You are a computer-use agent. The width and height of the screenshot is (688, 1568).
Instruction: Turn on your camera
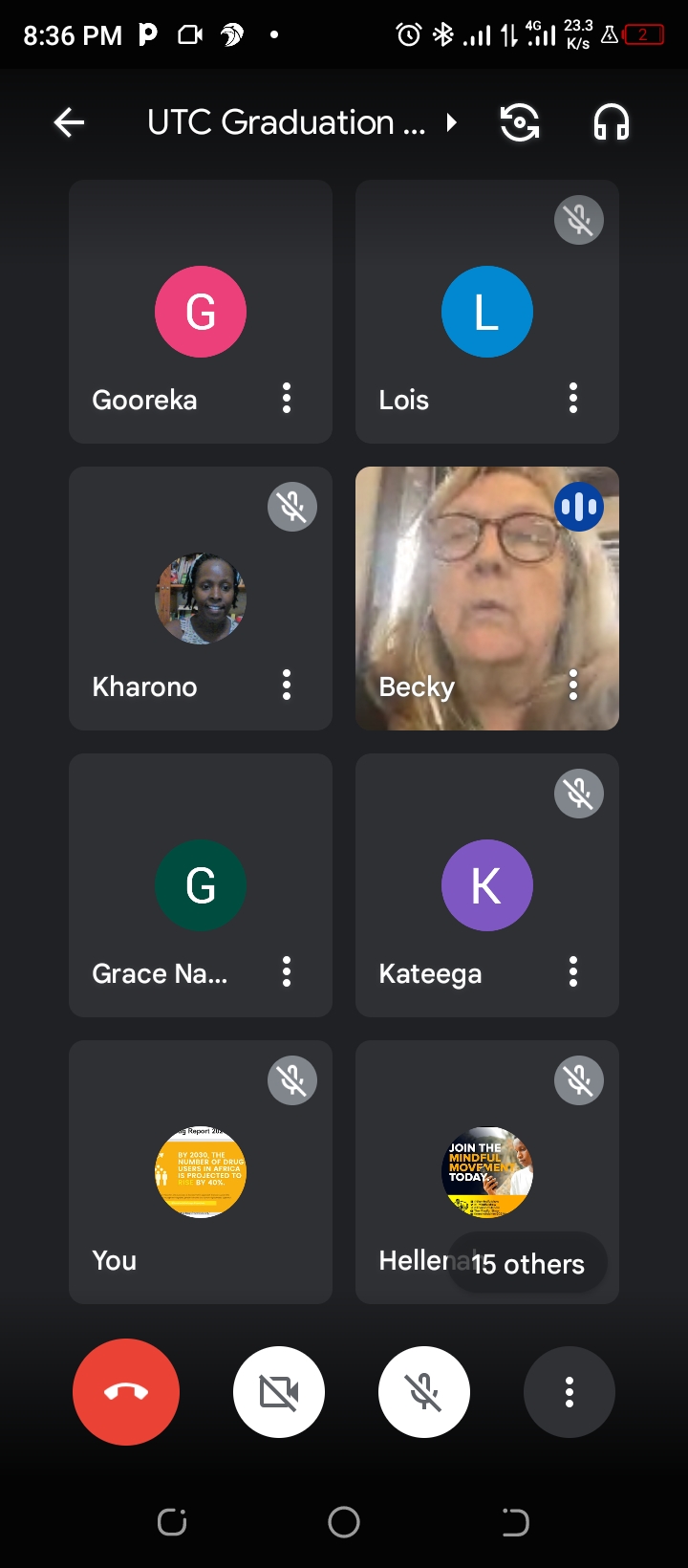(x=279, y=1392)
